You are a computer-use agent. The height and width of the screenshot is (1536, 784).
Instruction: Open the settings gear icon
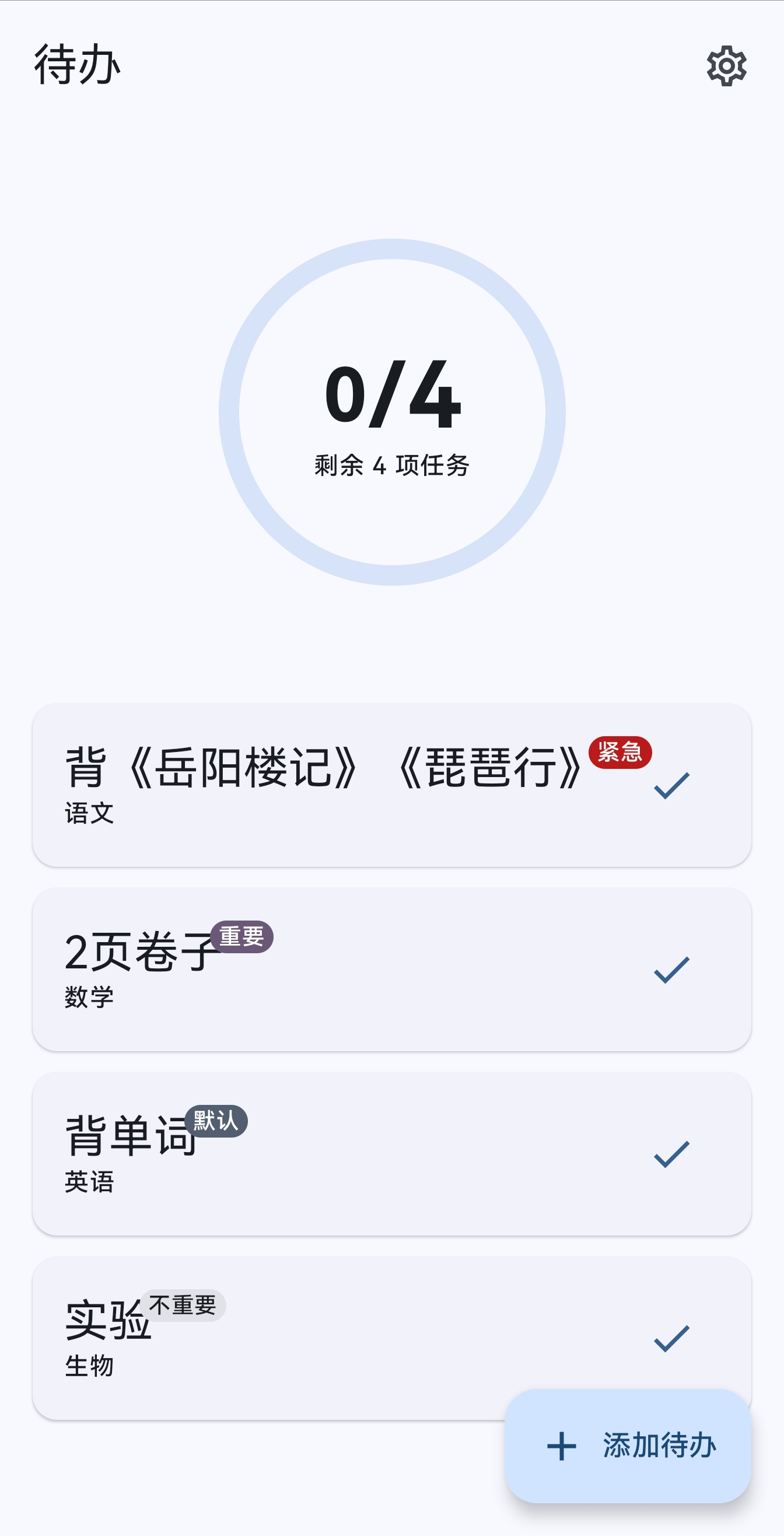coord(726,65)
